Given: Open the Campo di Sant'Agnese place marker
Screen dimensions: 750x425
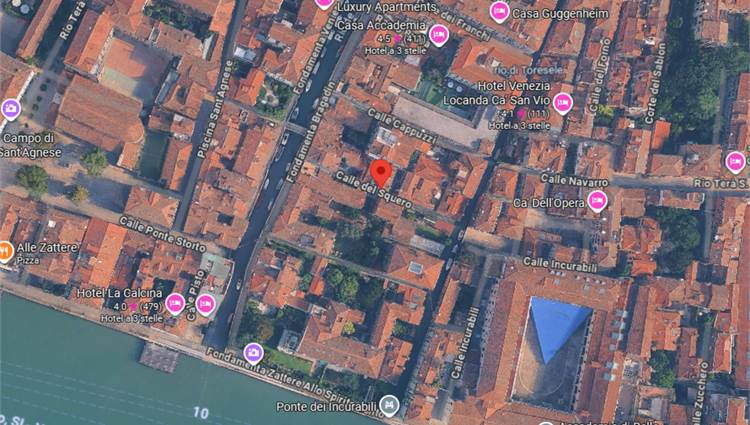Looking at the screenshot, I should click(x=11, y=109).
